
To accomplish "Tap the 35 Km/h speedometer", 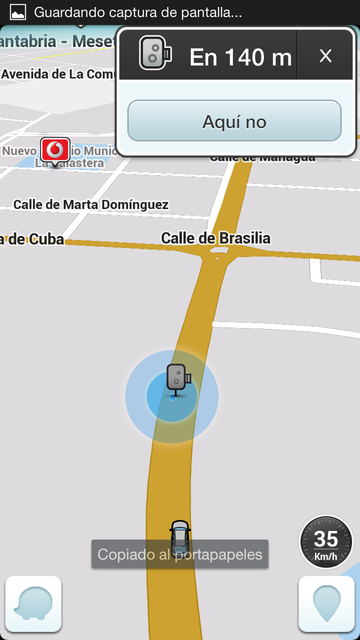I will click(326, 542).
